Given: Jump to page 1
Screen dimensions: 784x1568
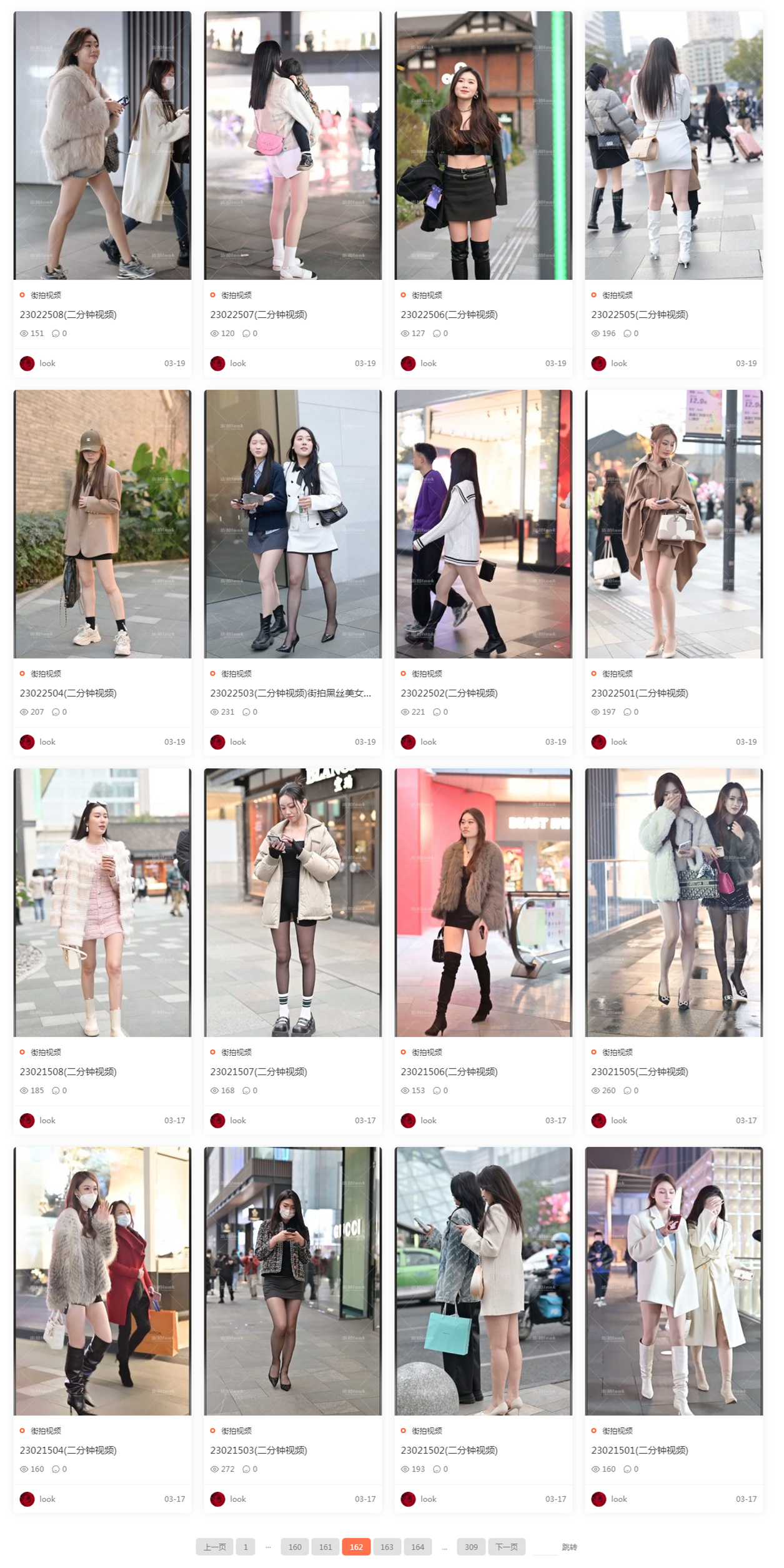Looking at the screenshot, I should coord(246,1547).
